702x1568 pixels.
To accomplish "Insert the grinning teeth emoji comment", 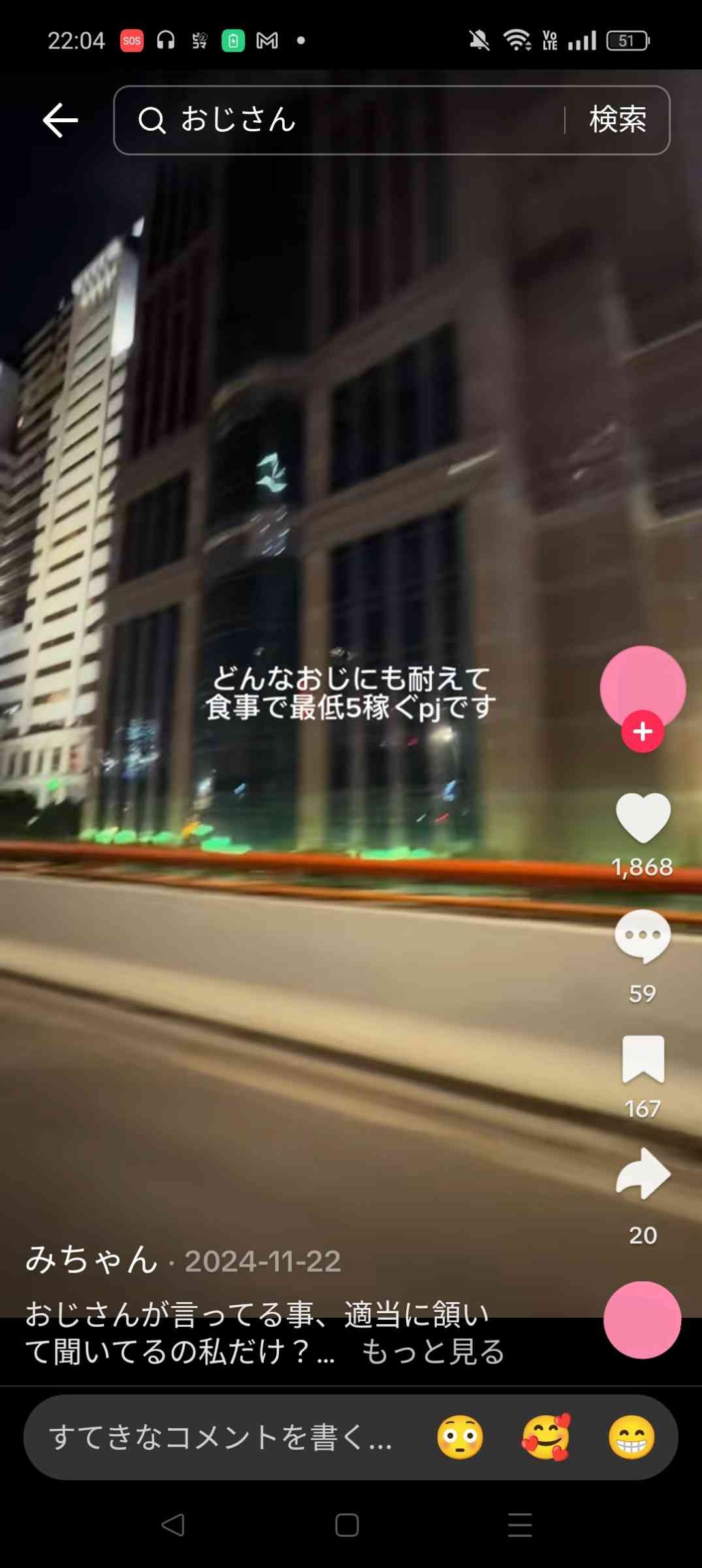I will point(631,1437).
